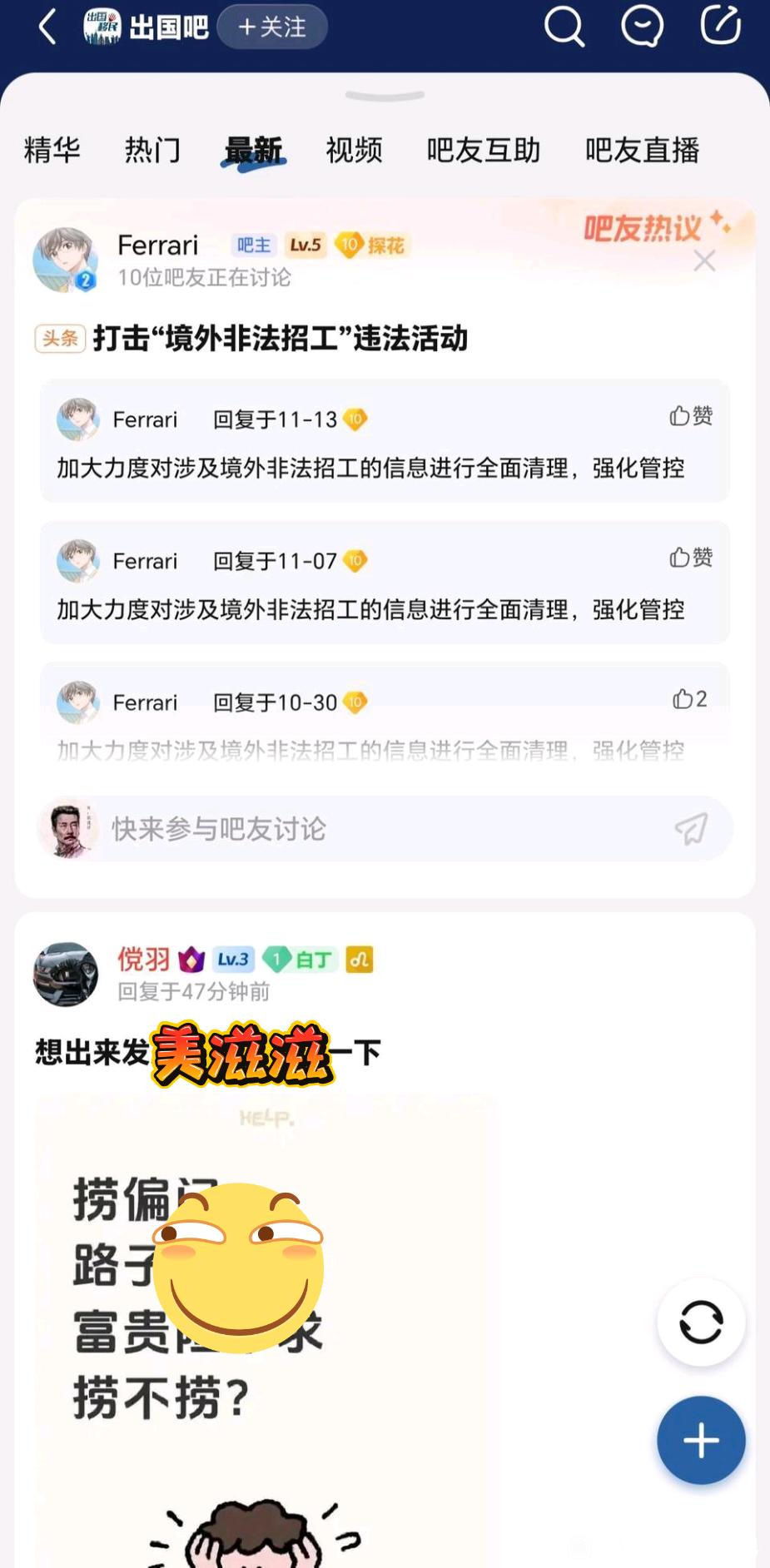Screen dimensions: 770x1568
Task: Switch to the 视频 tab
Action: [x=354, y=150]
